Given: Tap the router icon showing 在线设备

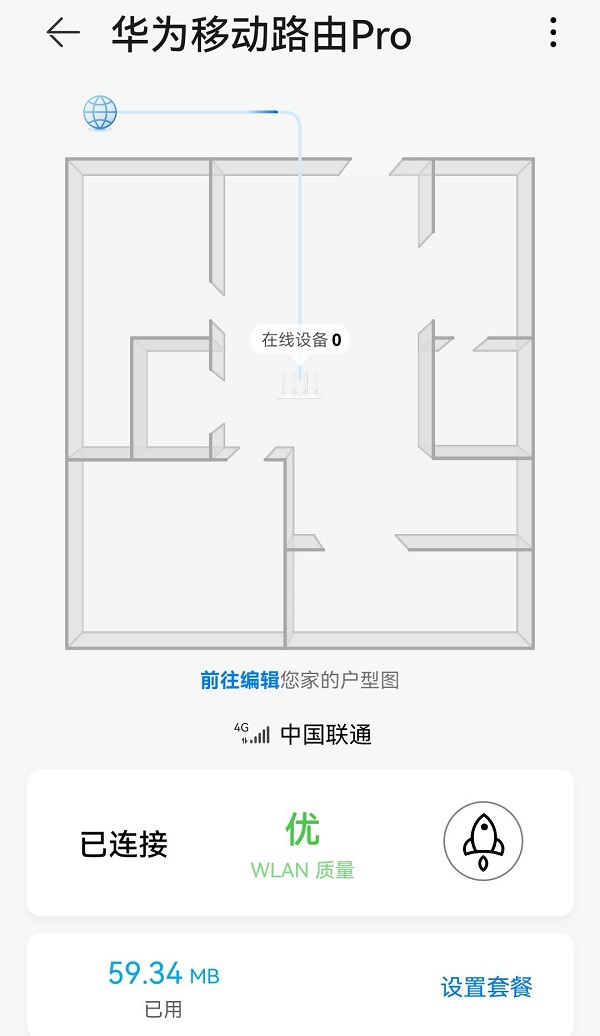Looking at the screenshot, I should click(x=300, y=383).
